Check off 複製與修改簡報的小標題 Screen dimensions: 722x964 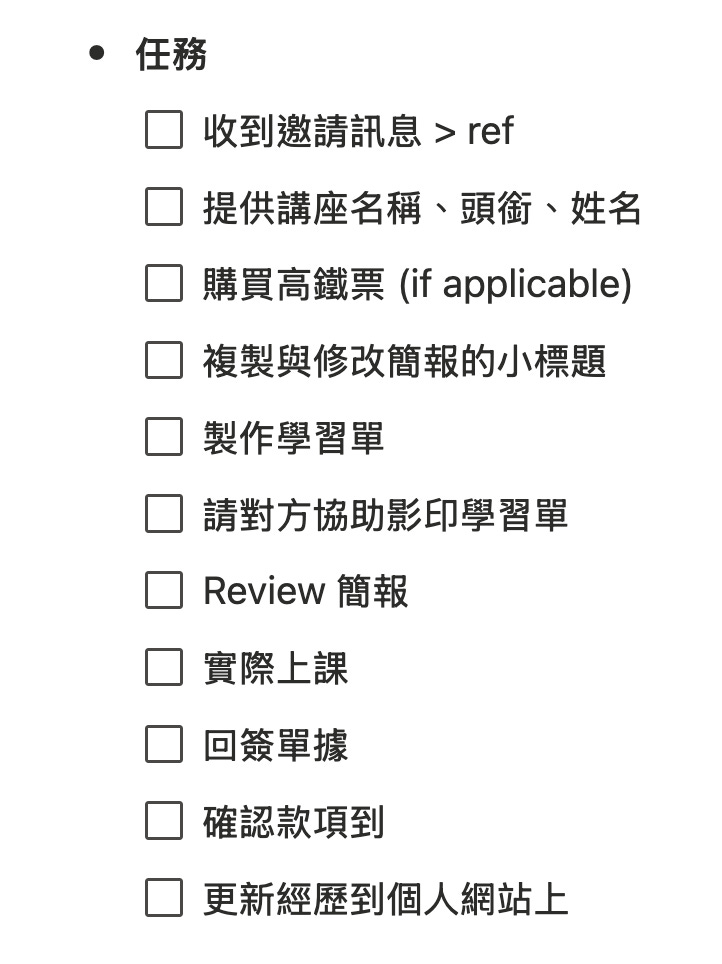tap(164, 360)
